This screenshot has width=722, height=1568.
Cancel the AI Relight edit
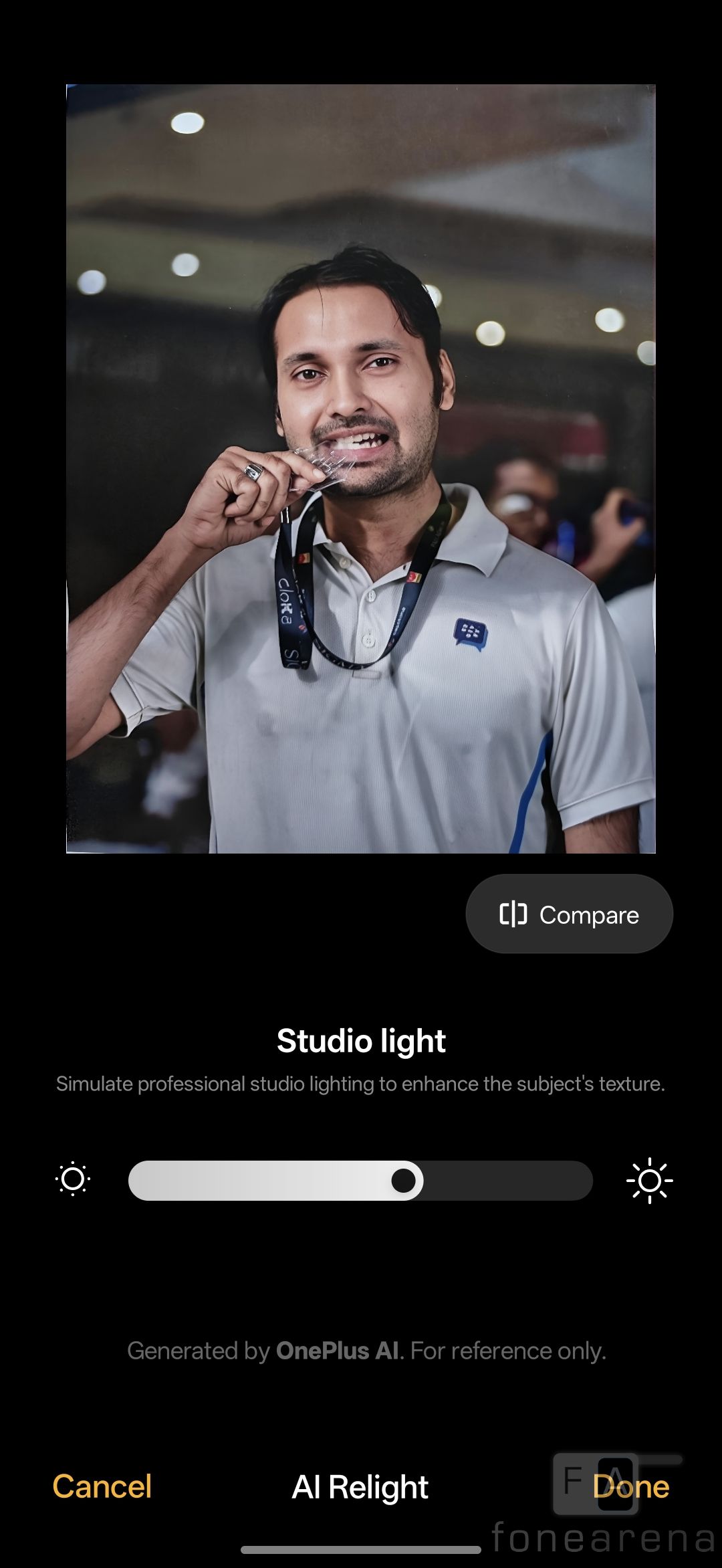pos(102,1486)
